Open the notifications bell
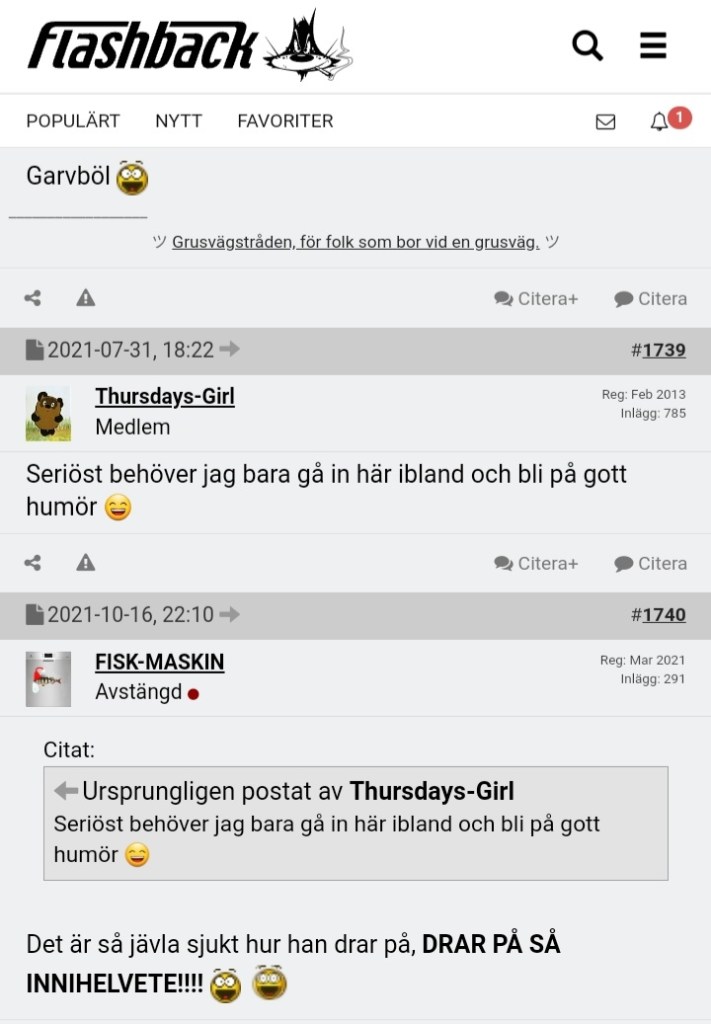The height and width of the screenshot is (1024, 711). [659, 122]
